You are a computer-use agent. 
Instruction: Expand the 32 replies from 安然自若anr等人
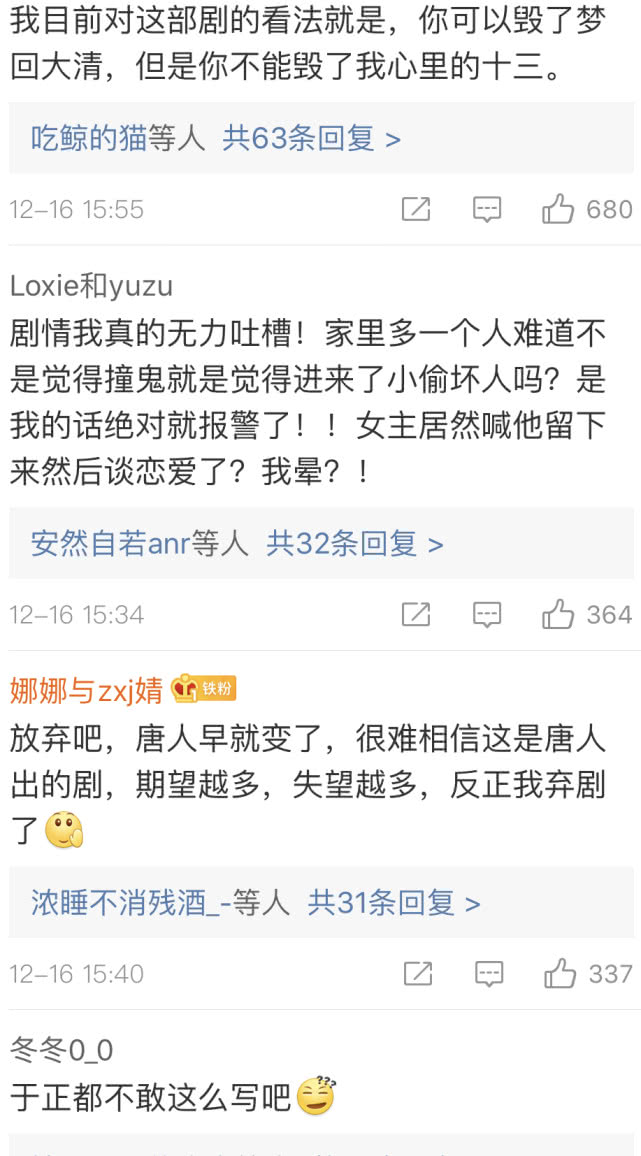pos(354,544)
